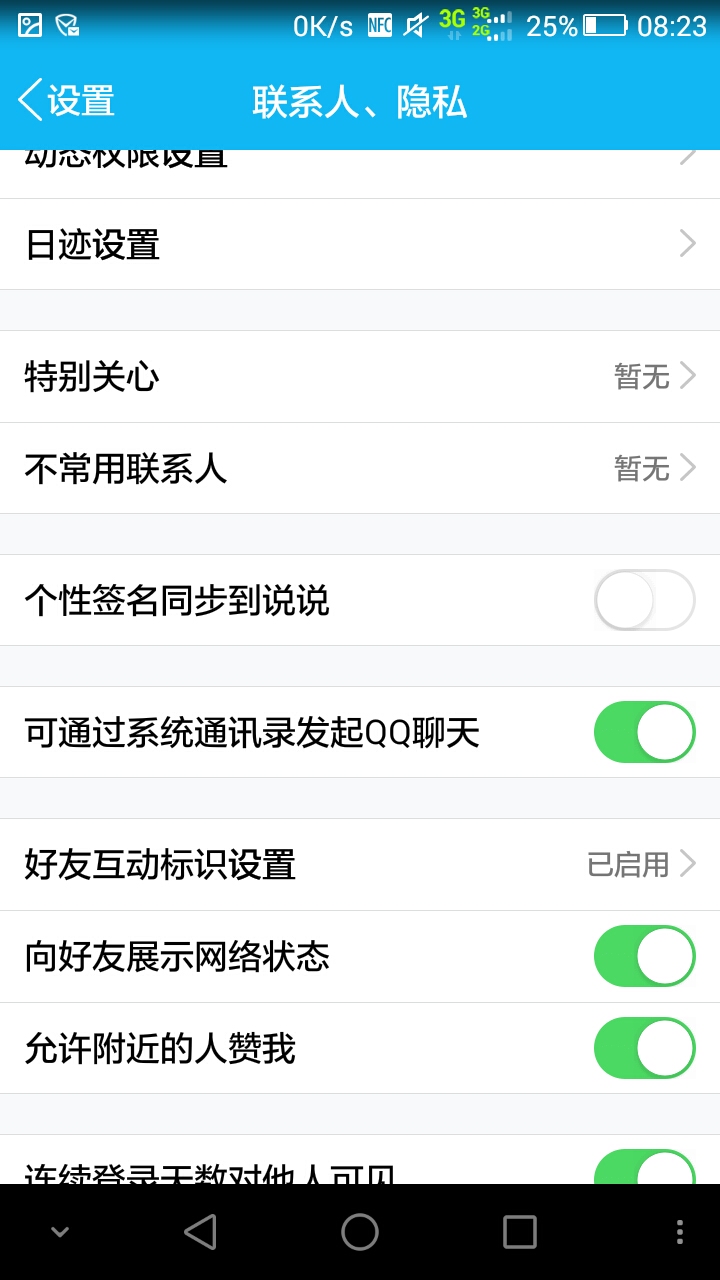Open 日迹设置 row
This screenshot has height=1280, width=720.
point(360,244)
